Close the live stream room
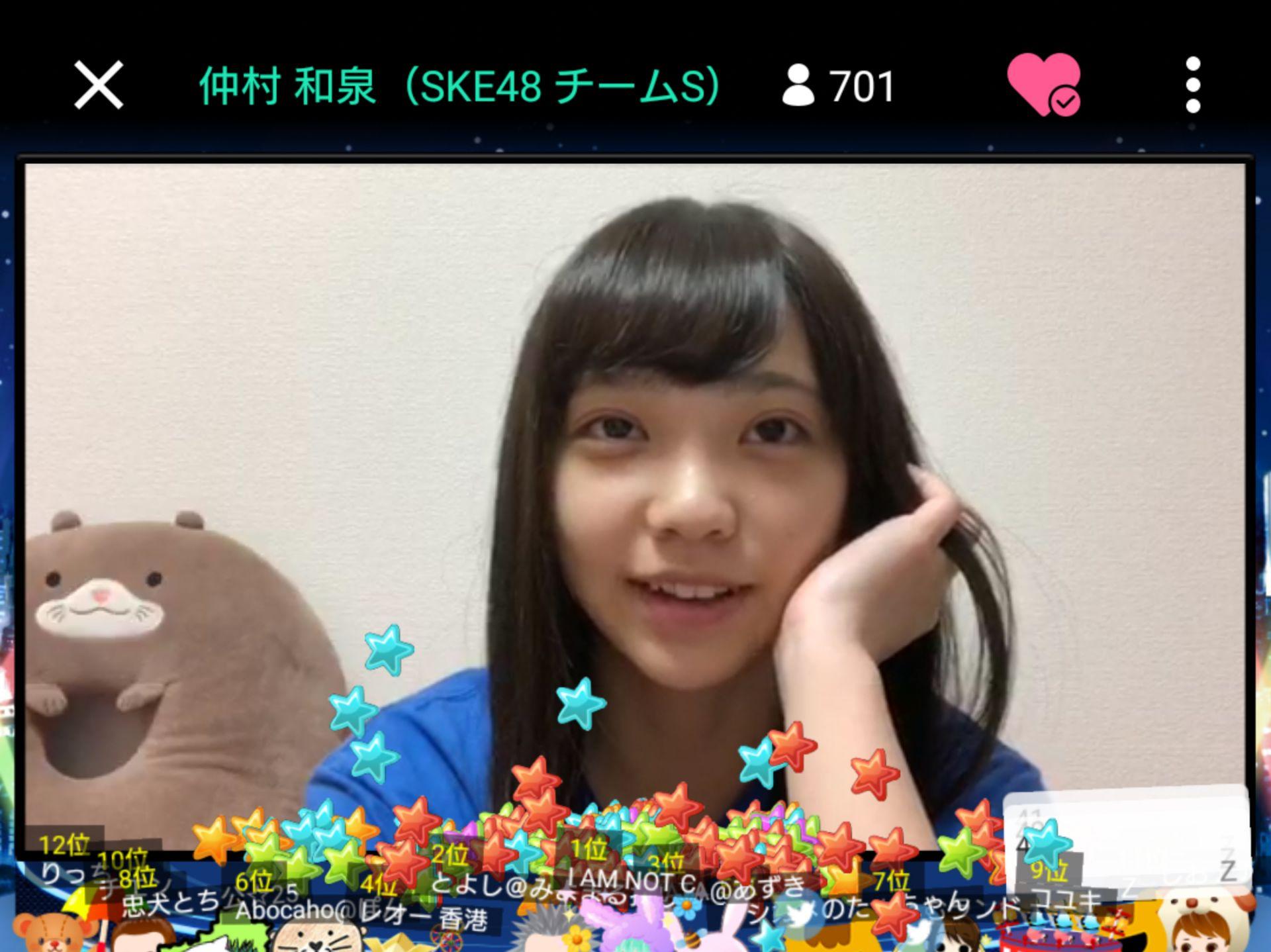 point(99,85)
